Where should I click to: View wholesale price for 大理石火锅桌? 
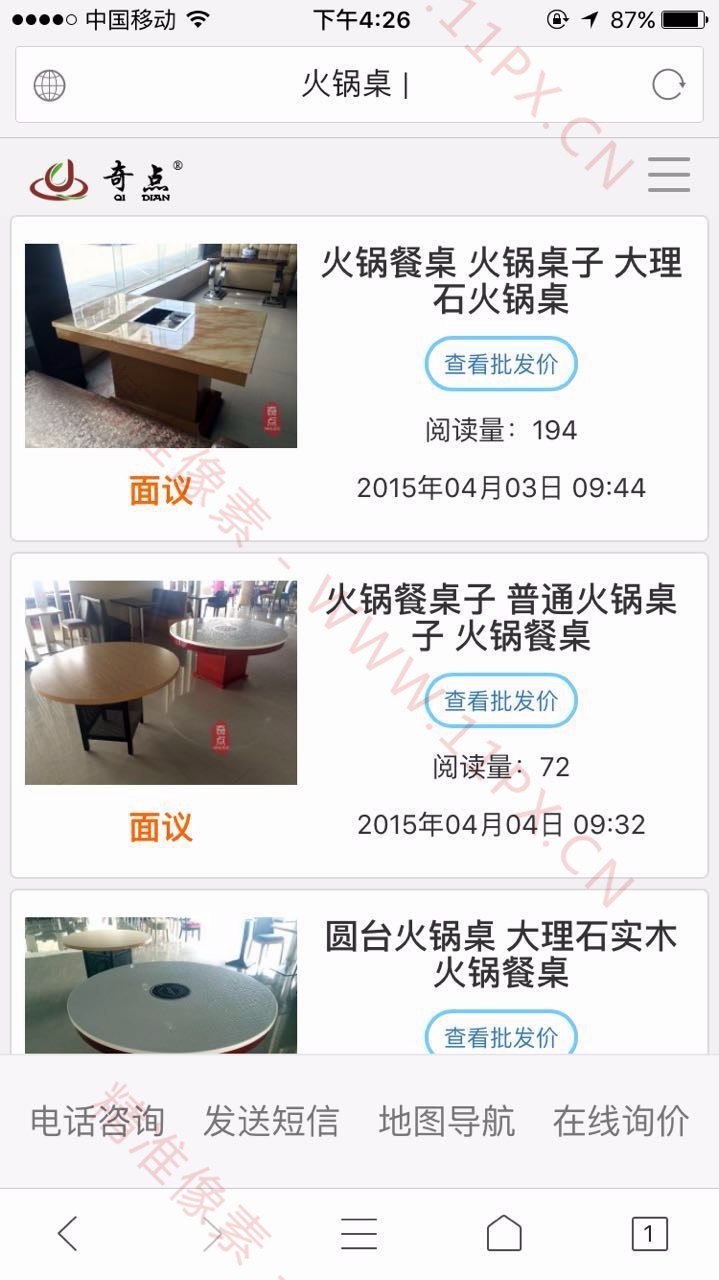501,364
